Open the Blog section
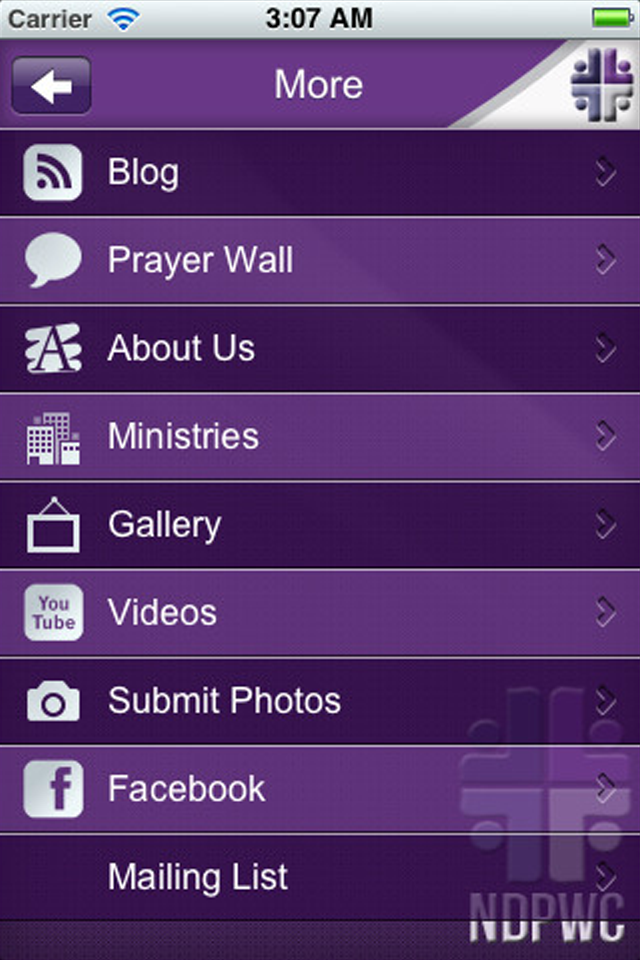 point(320,173)
